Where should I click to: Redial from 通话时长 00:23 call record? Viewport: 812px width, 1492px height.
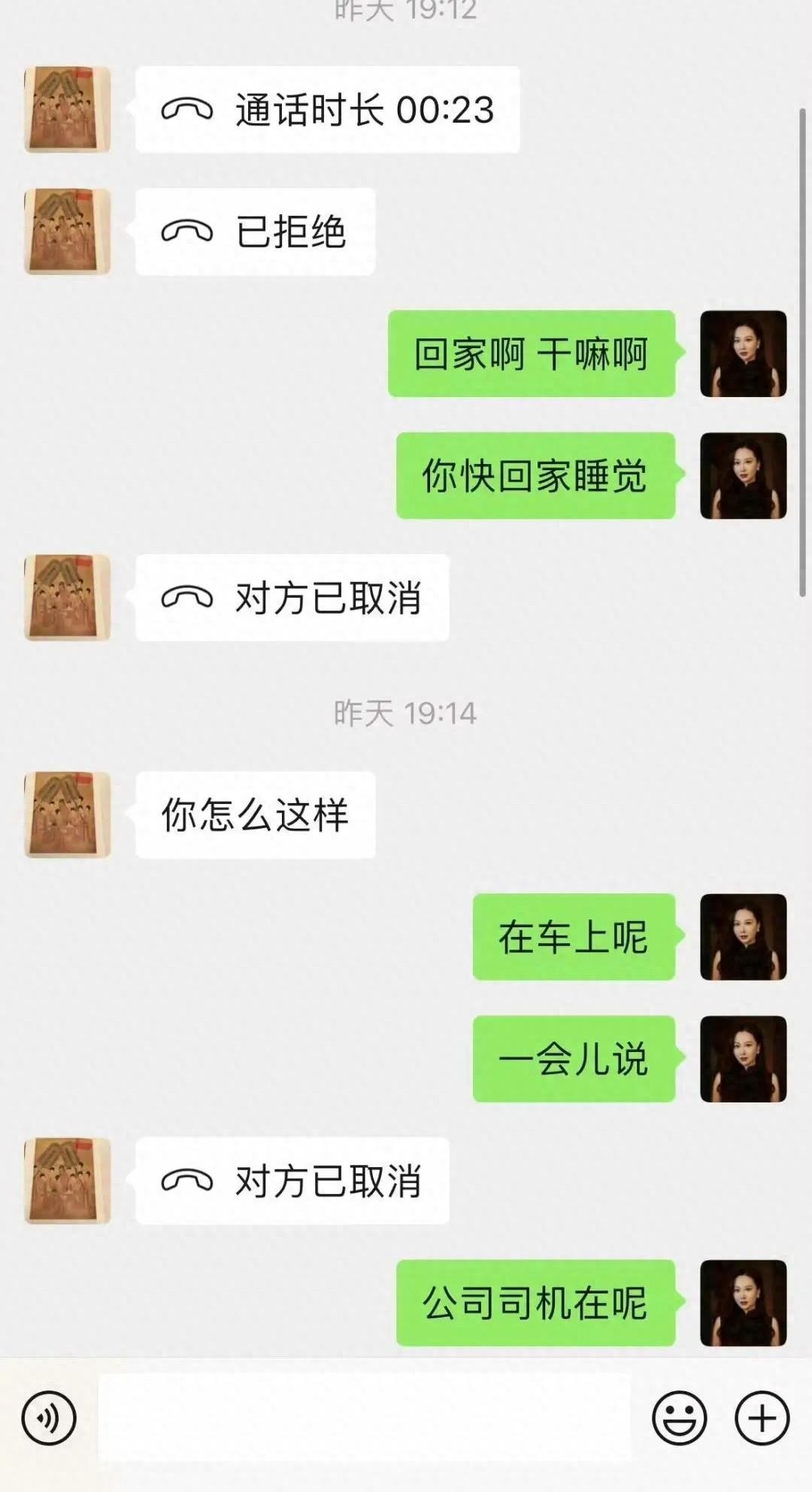coord(327,110)
